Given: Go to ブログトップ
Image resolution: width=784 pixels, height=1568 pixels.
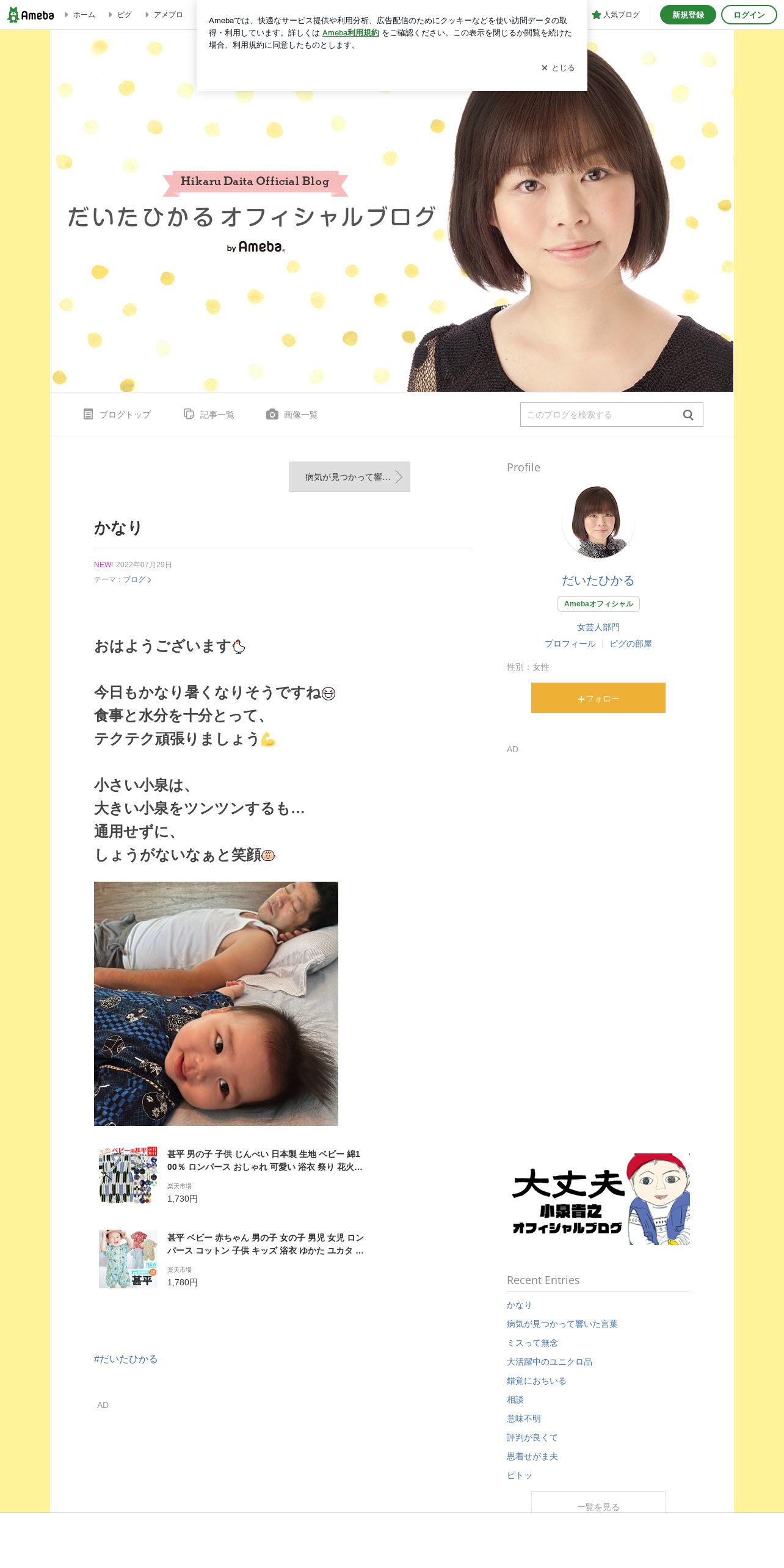Looking at the screenshot, I should (x=117, y=415).
